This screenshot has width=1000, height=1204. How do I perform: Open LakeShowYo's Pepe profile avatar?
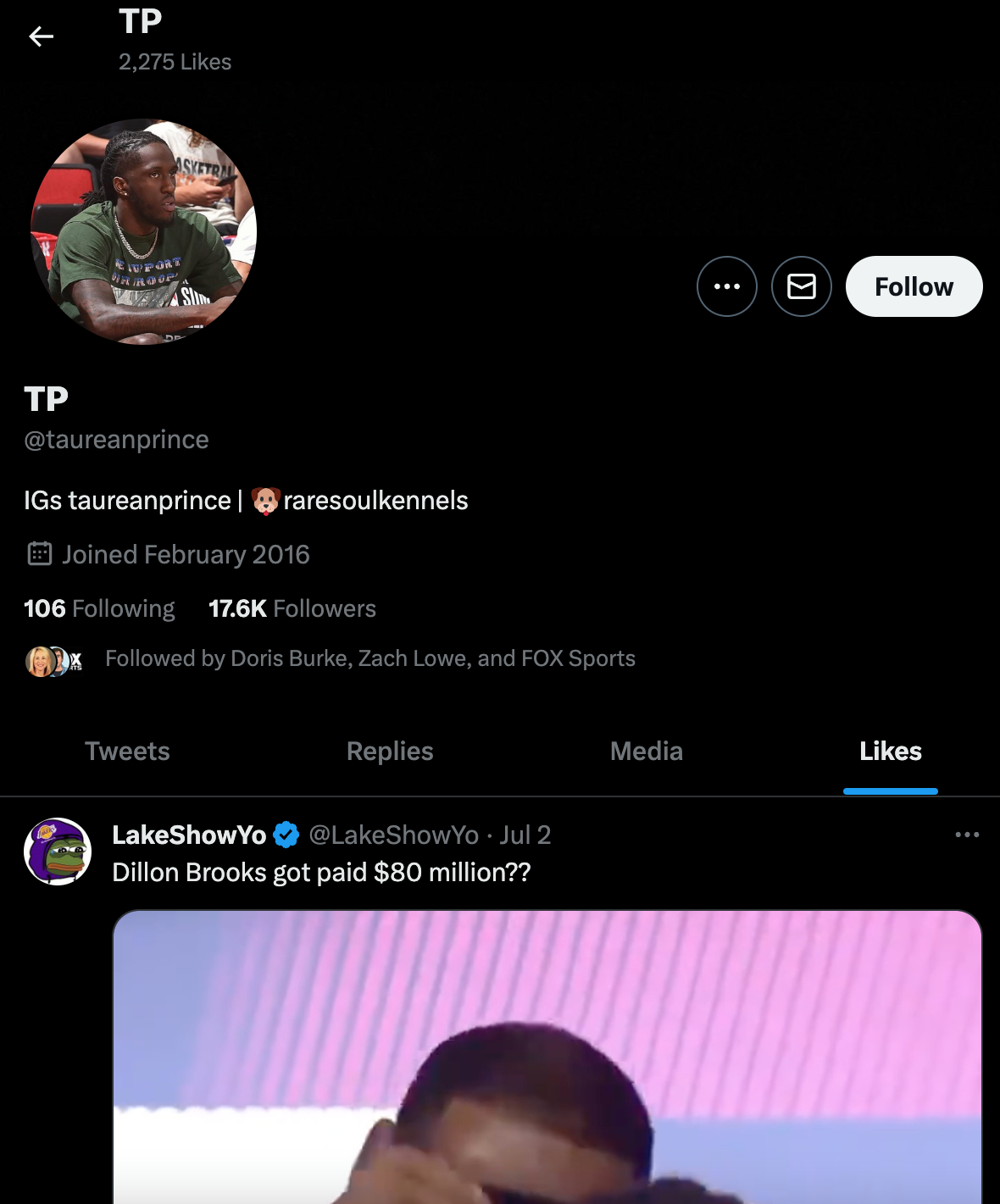pos(57,852)
